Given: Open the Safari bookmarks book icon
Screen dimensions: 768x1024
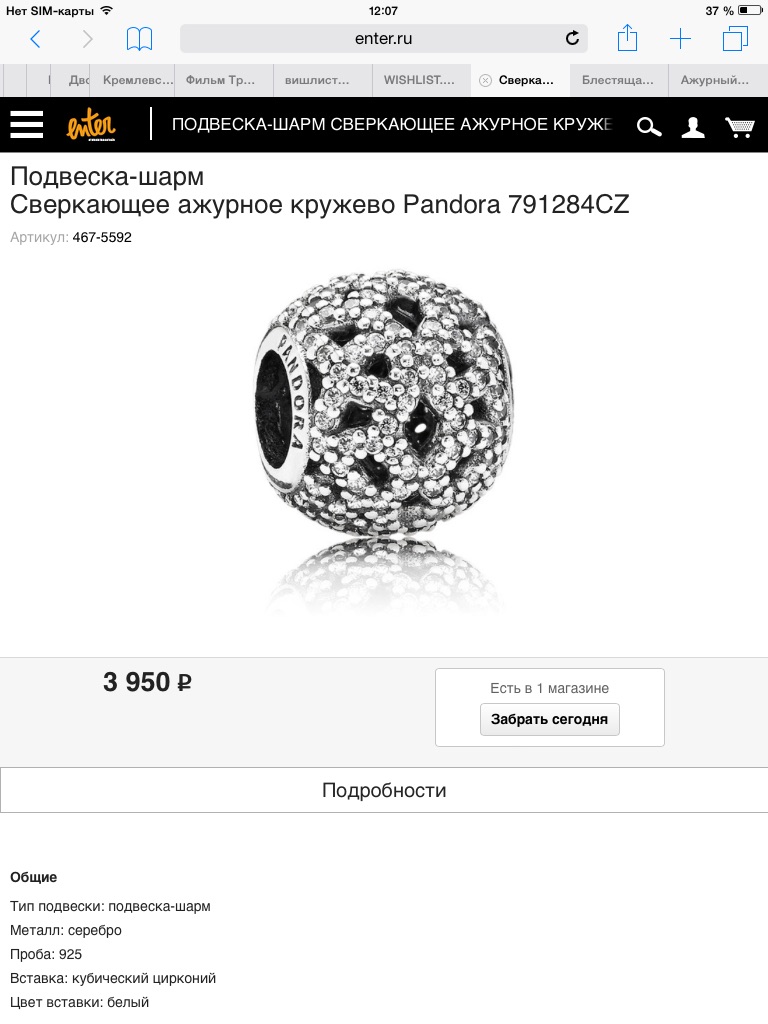Looking at the screenshot, I should point(139,39).
